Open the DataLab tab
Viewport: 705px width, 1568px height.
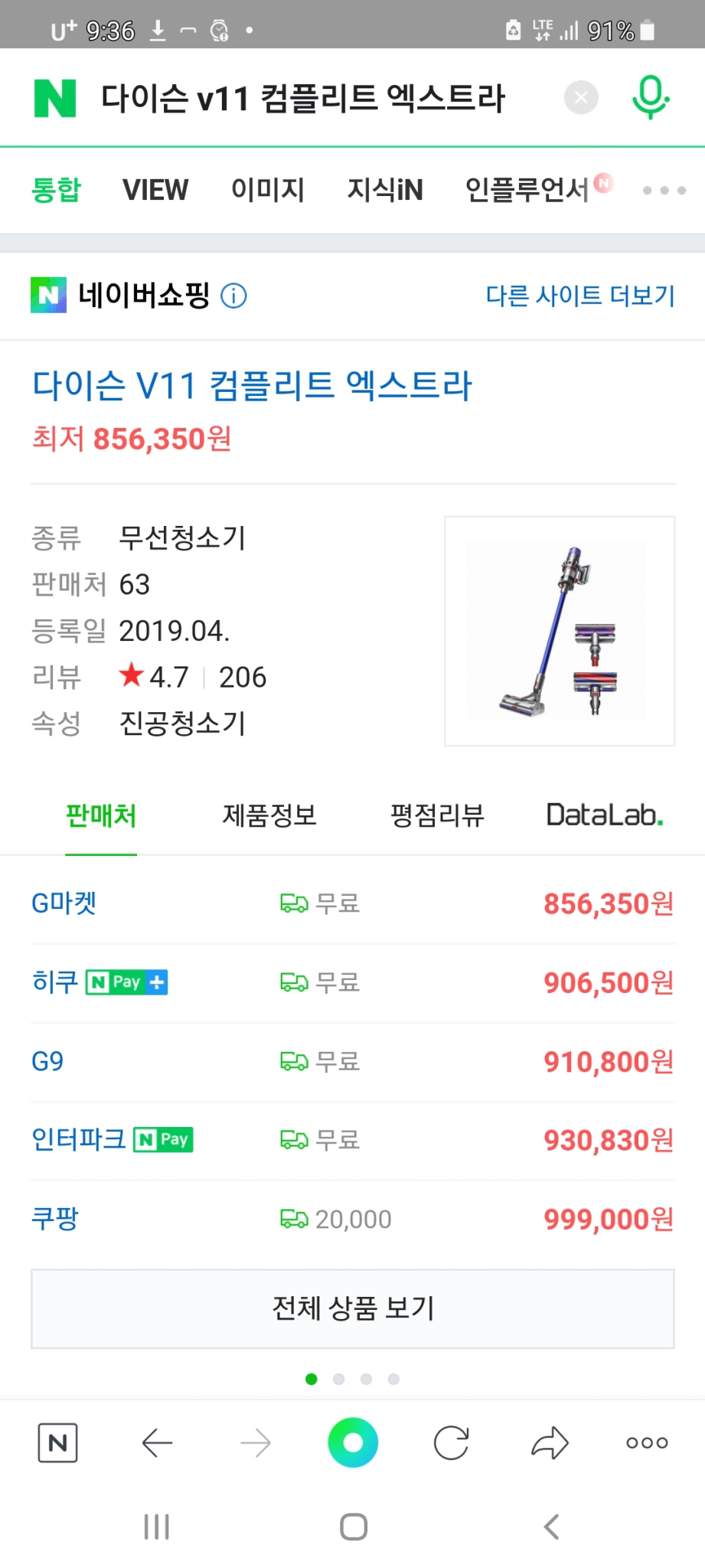click(604, 816)
